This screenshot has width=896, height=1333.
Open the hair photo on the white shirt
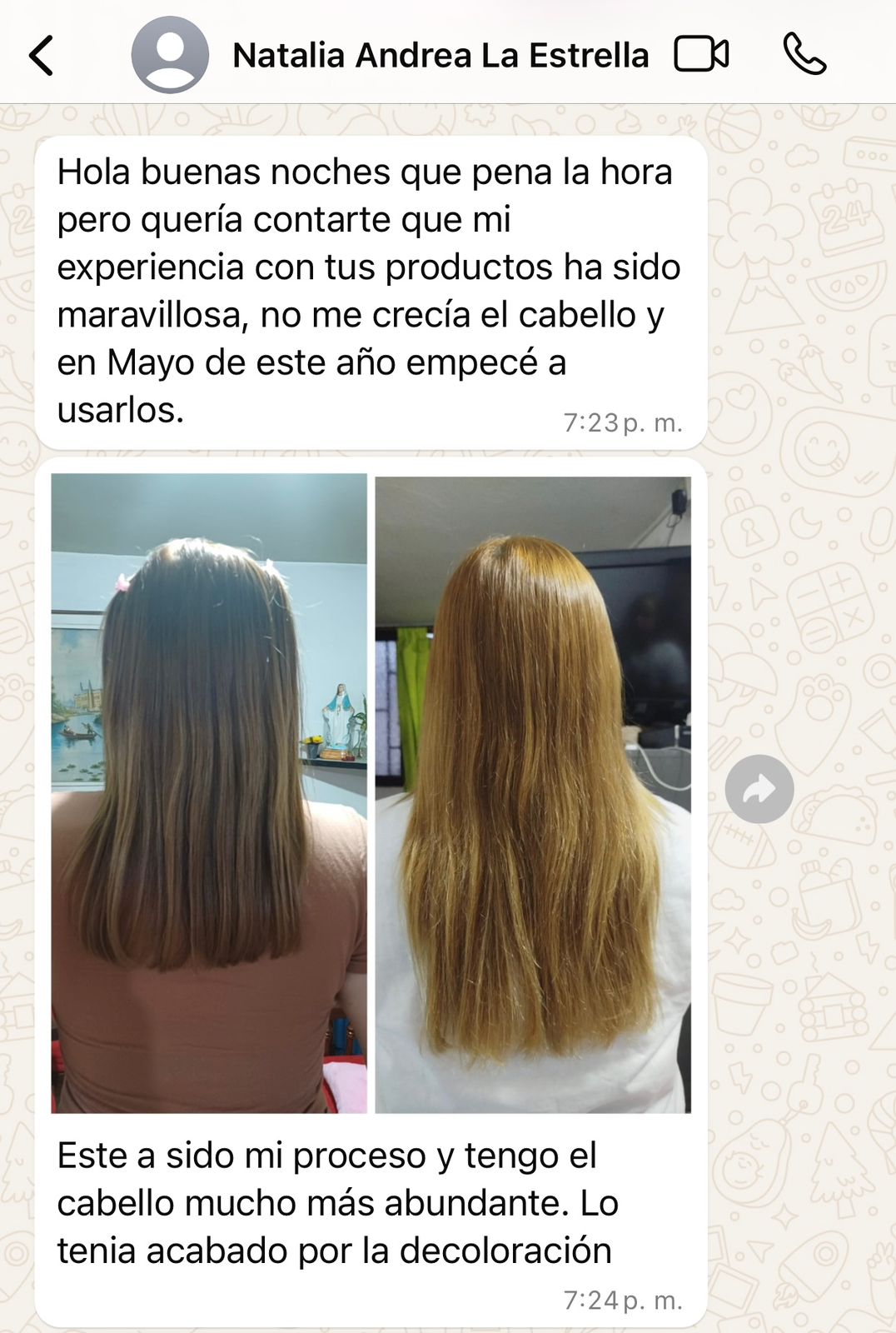[533, 794]
